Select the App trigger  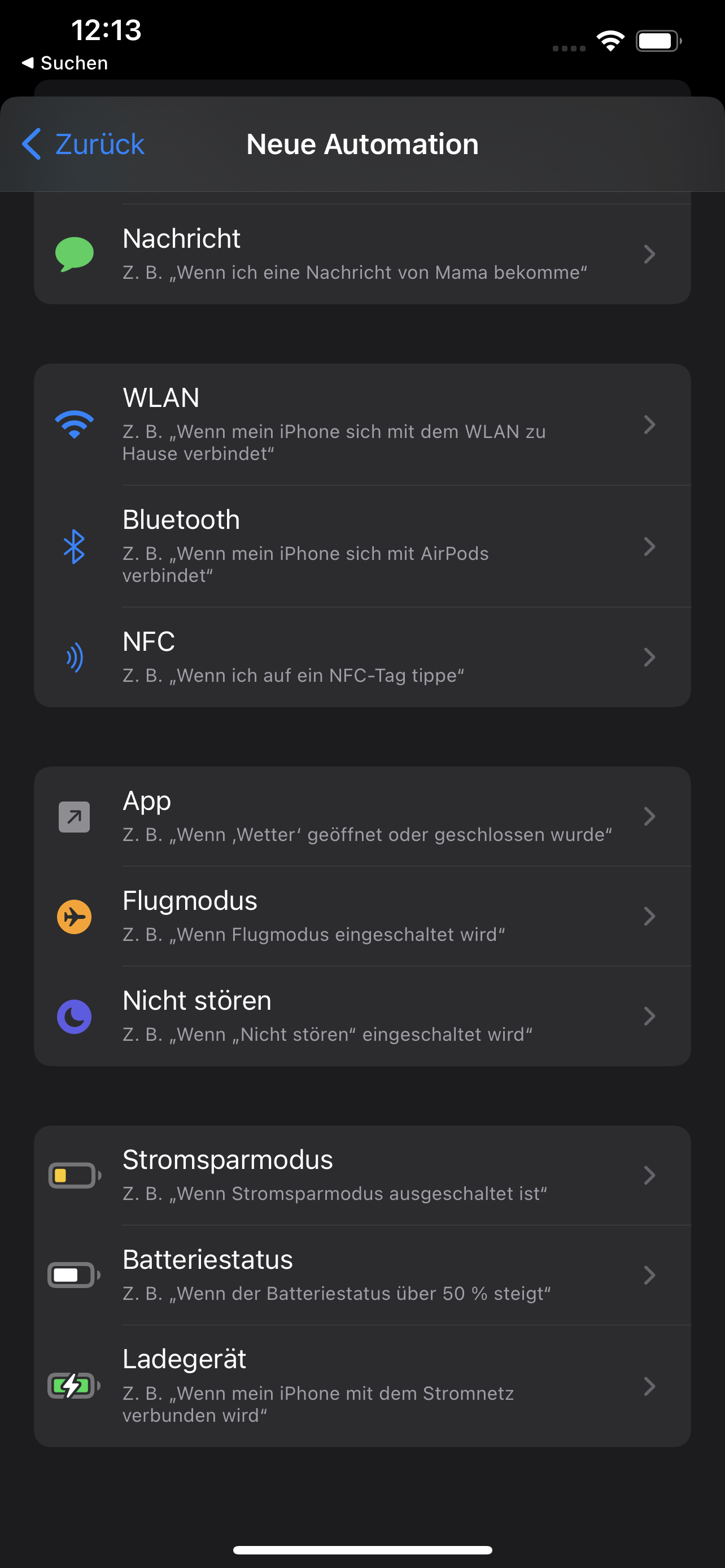pyautogui.click(x=362, y=816)
